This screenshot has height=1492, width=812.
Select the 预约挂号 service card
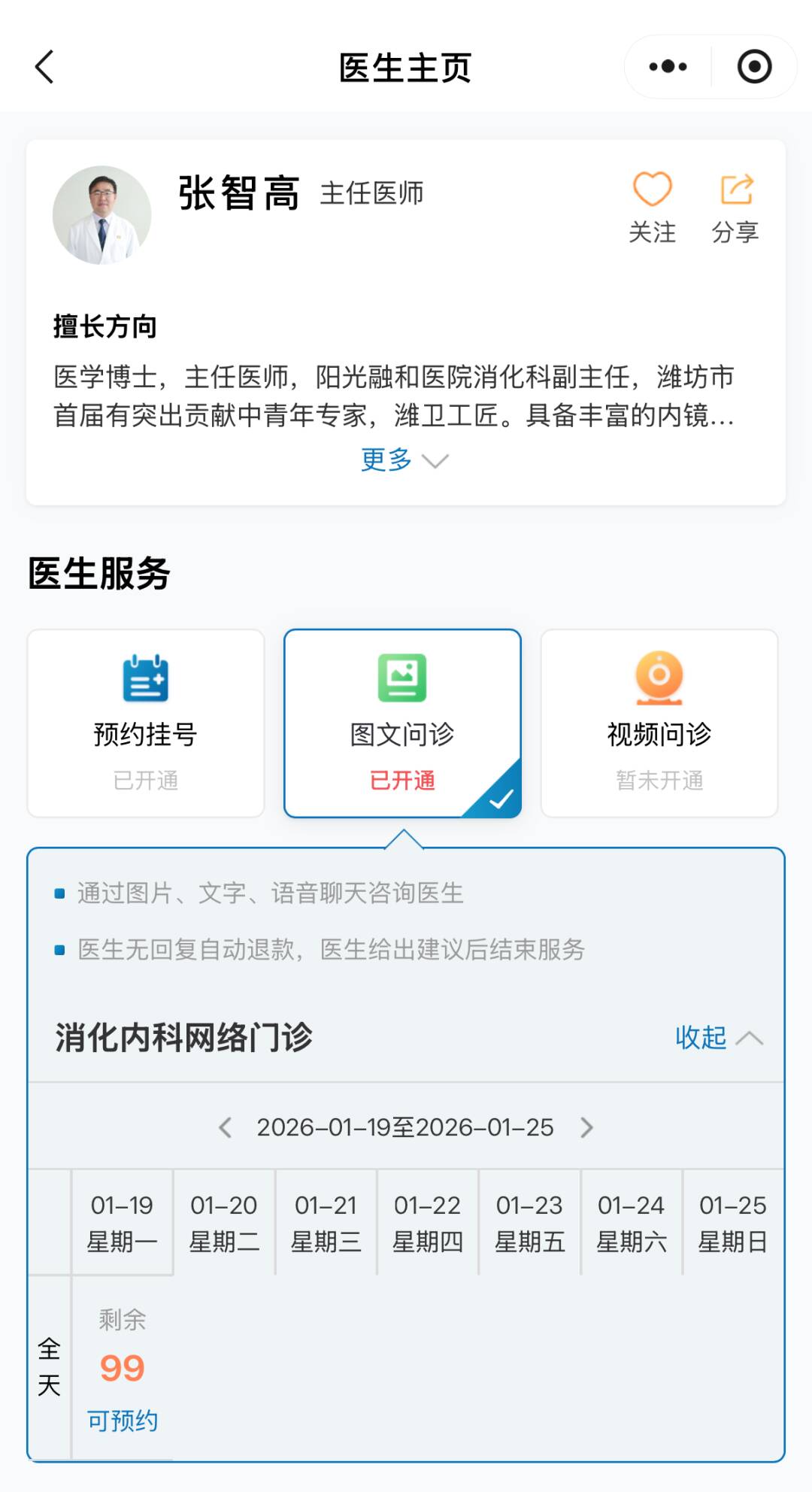tap(146, 723)
